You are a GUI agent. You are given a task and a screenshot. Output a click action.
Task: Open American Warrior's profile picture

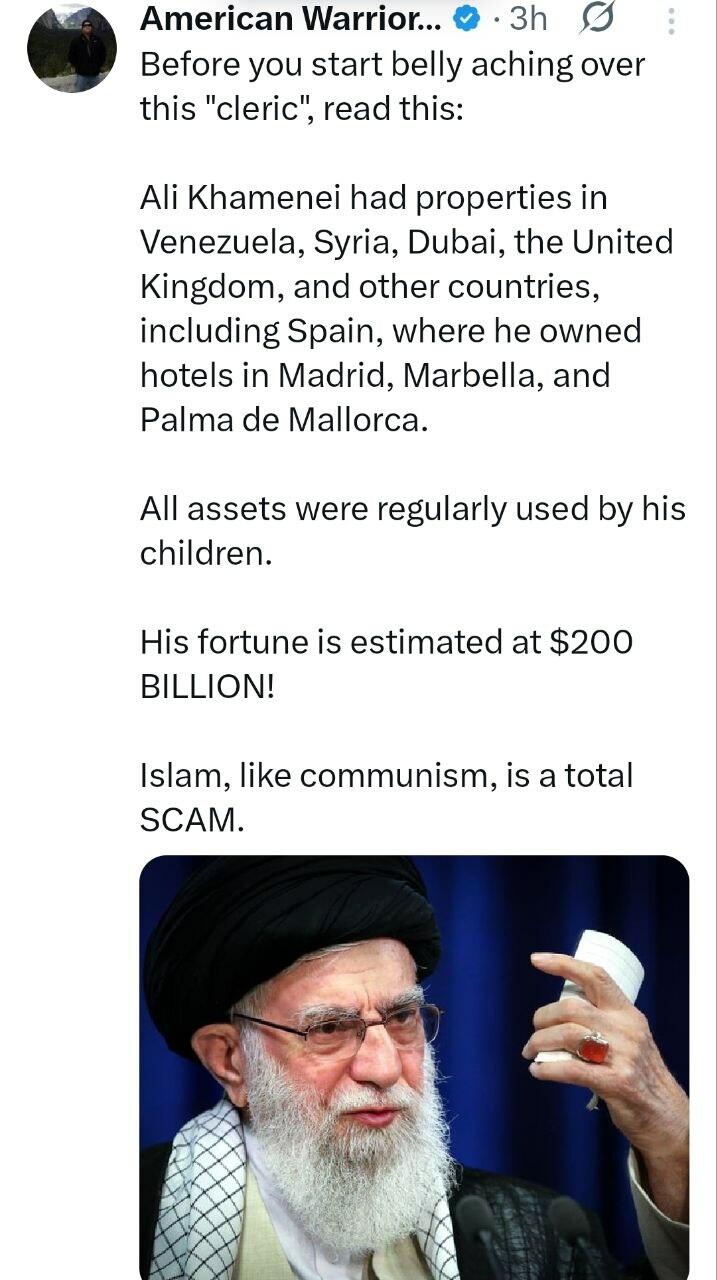[72, 47]
